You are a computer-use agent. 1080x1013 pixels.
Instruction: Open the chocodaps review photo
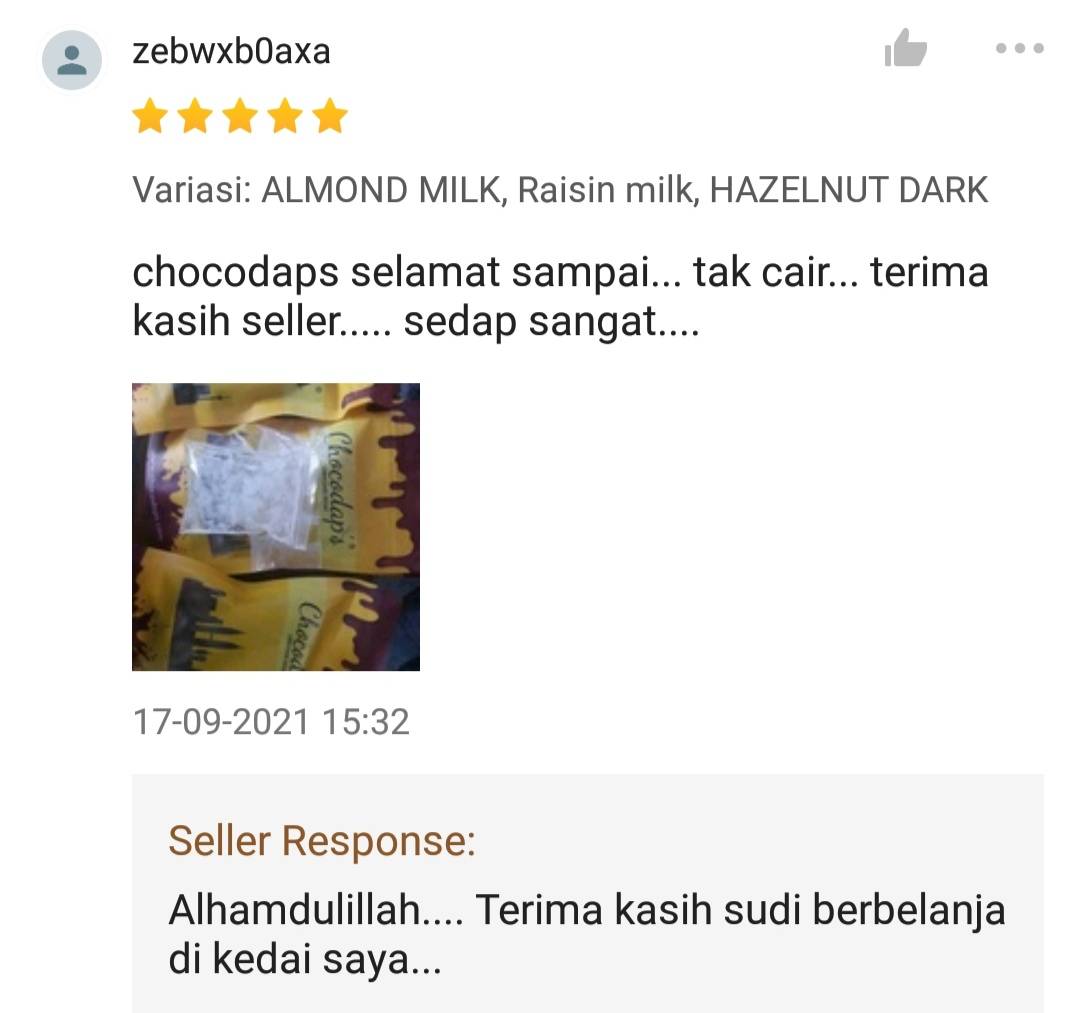pos(276,526)
